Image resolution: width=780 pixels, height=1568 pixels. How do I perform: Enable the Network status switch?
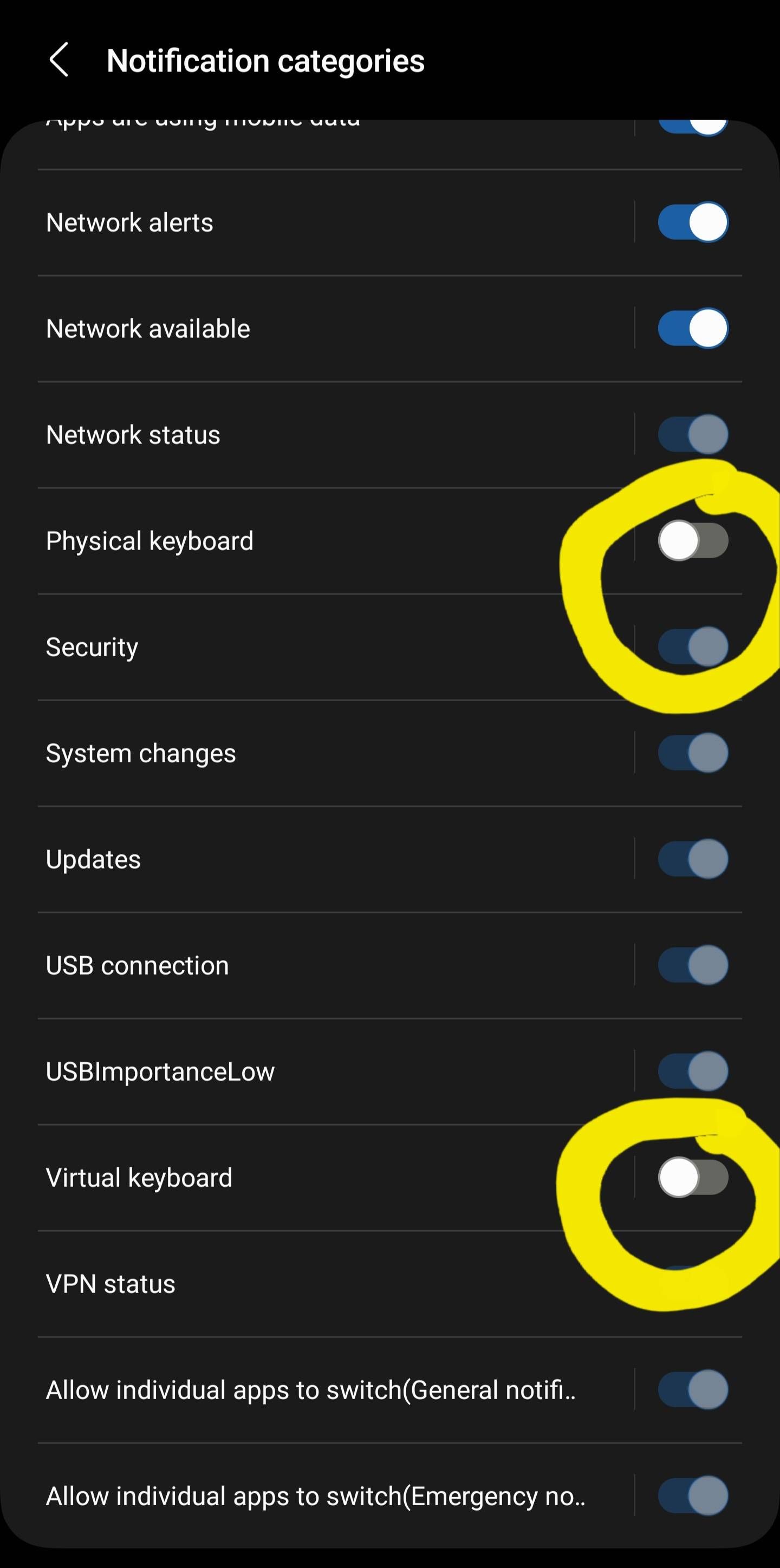tap(693, 434)
